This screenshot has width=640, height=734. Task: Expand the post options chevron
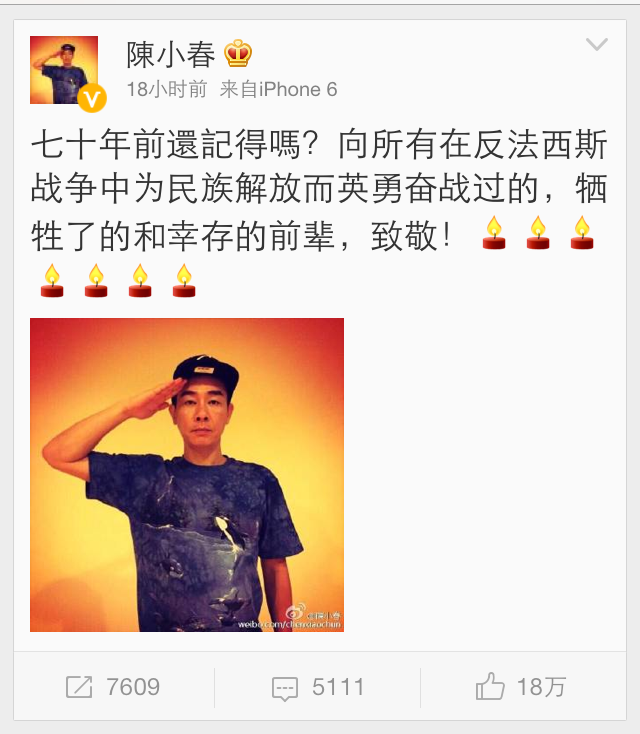pyautogui.click(x=596, y=45)
